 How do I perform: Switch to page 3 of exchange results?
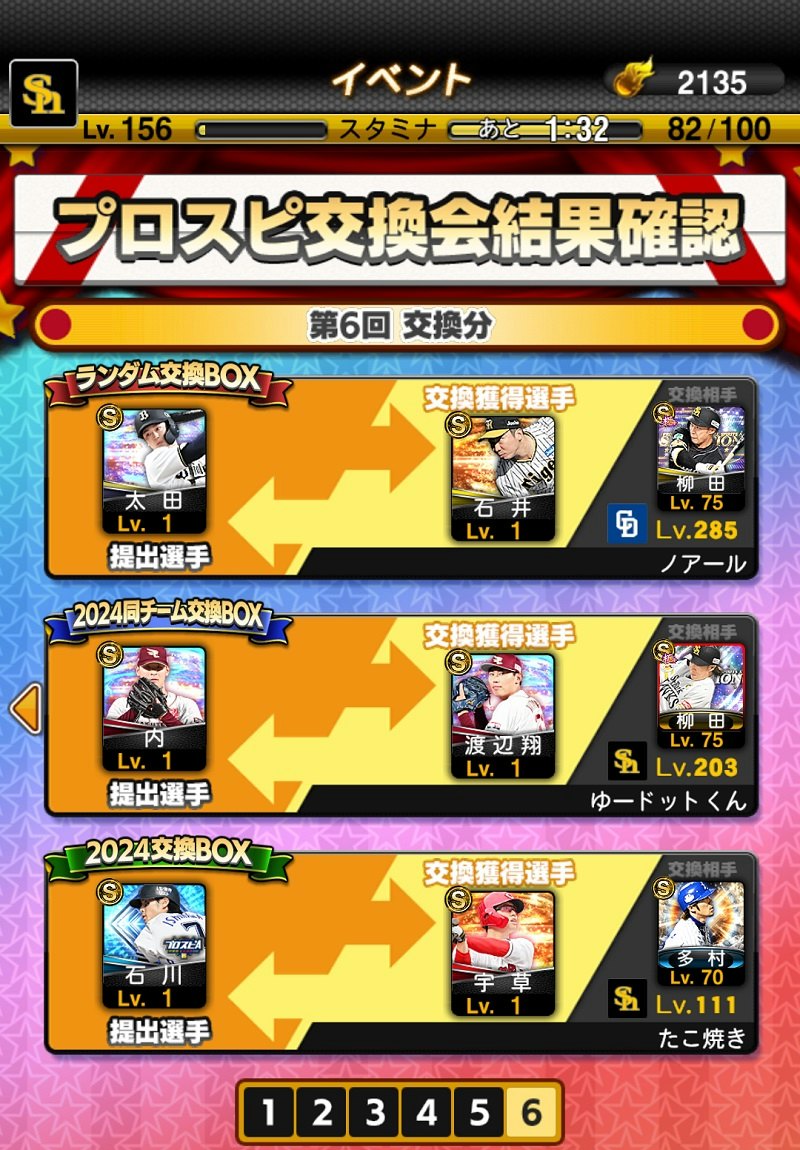pyautogui.click(x=374, y=1112)
